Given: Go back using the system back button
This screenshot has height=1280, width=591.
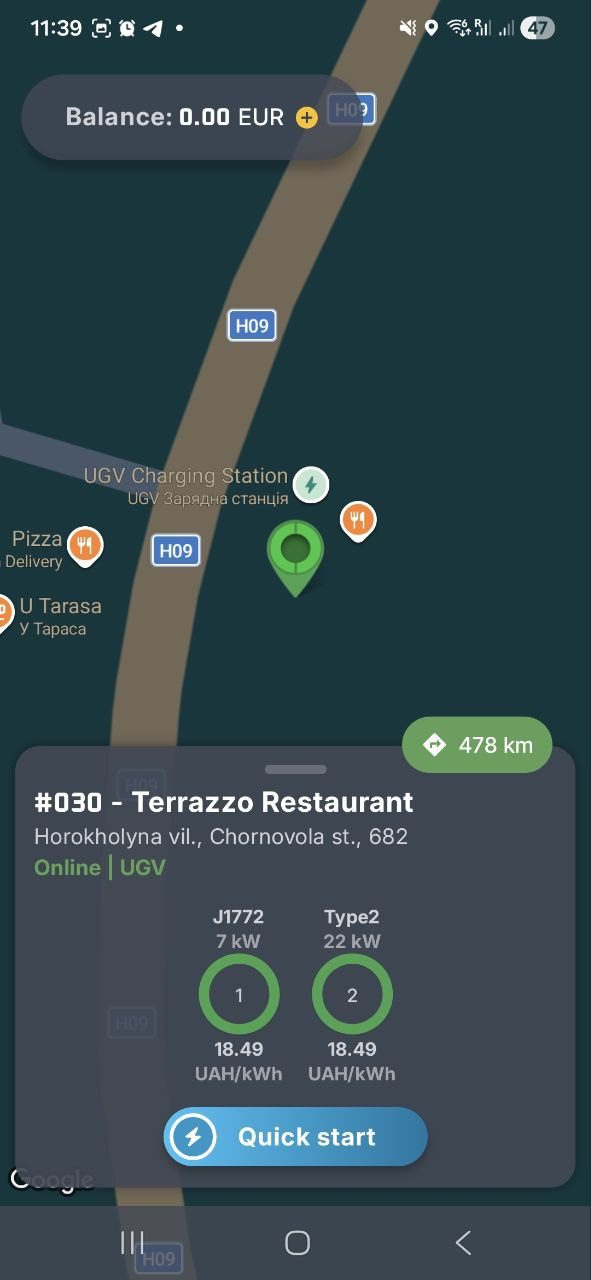Looking at the screenshot, I should click(463, 1242).
